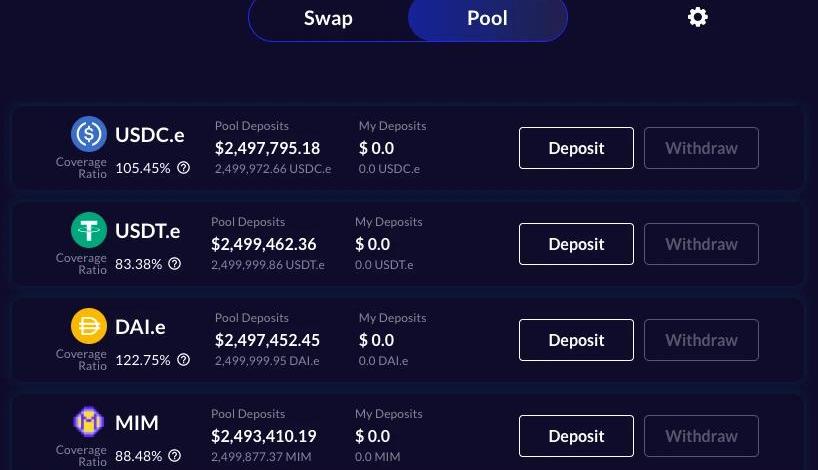This screenshot has height=470, width=818.
Task: Switch to the Swap tab
Action: 328,18
